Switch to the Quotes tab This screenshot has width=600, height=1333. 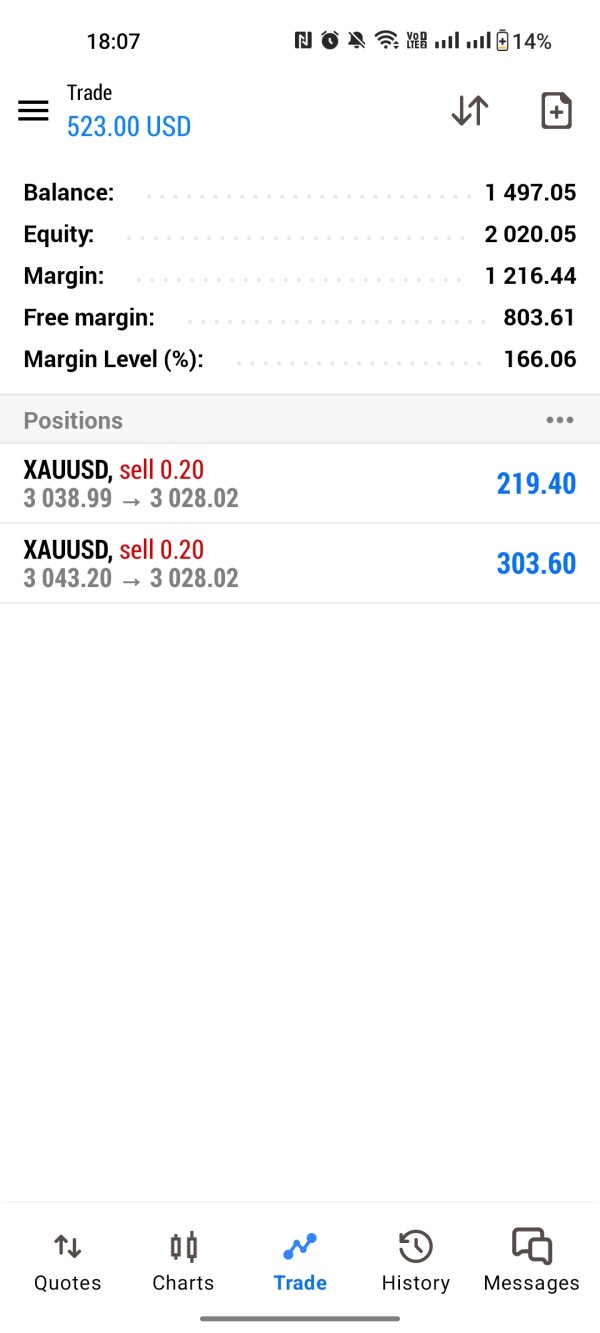68,1261
